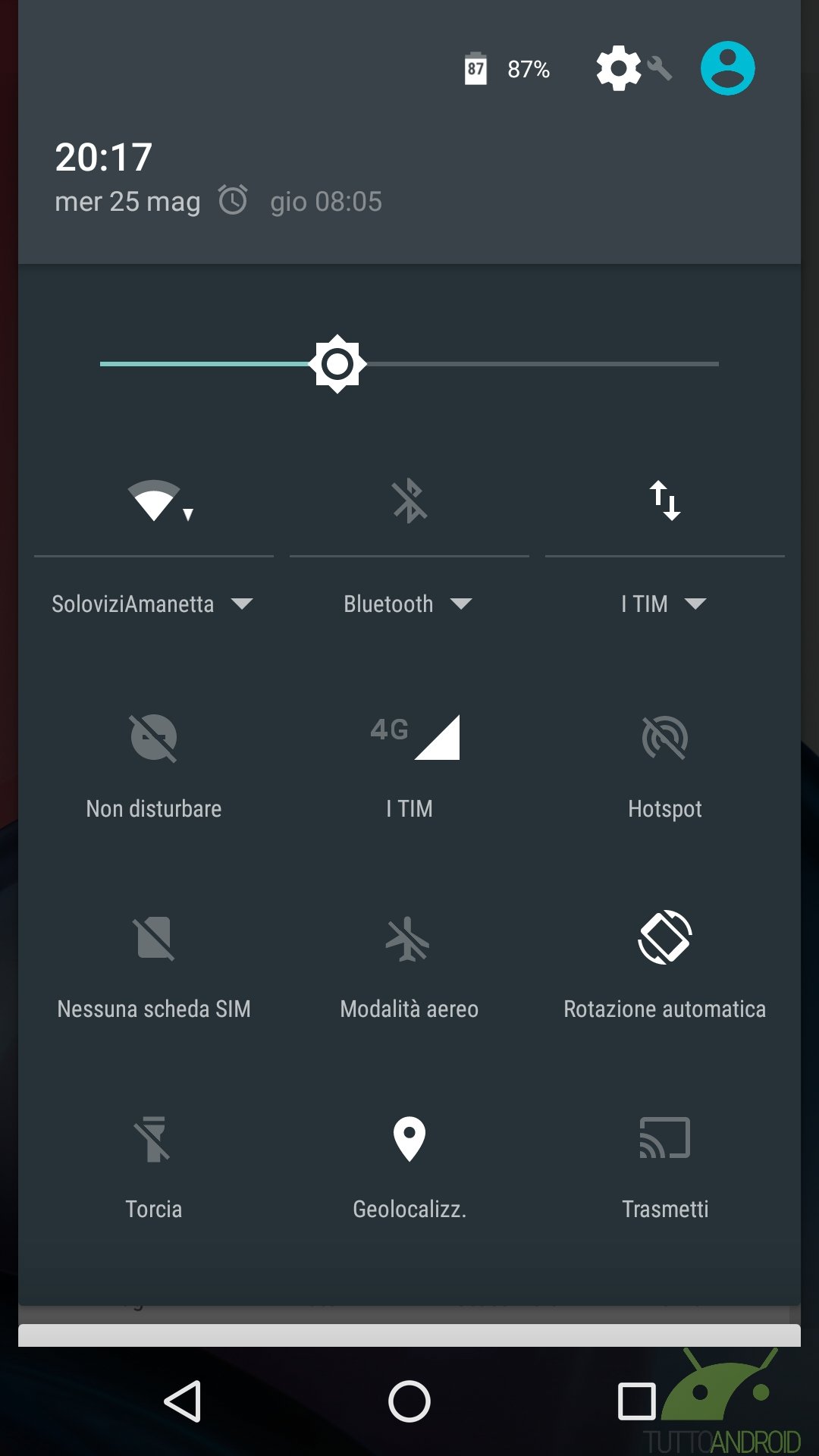Turn on Bluetooth icon
The height and width of the screenshot is (1456, 819).
point(409,500)
